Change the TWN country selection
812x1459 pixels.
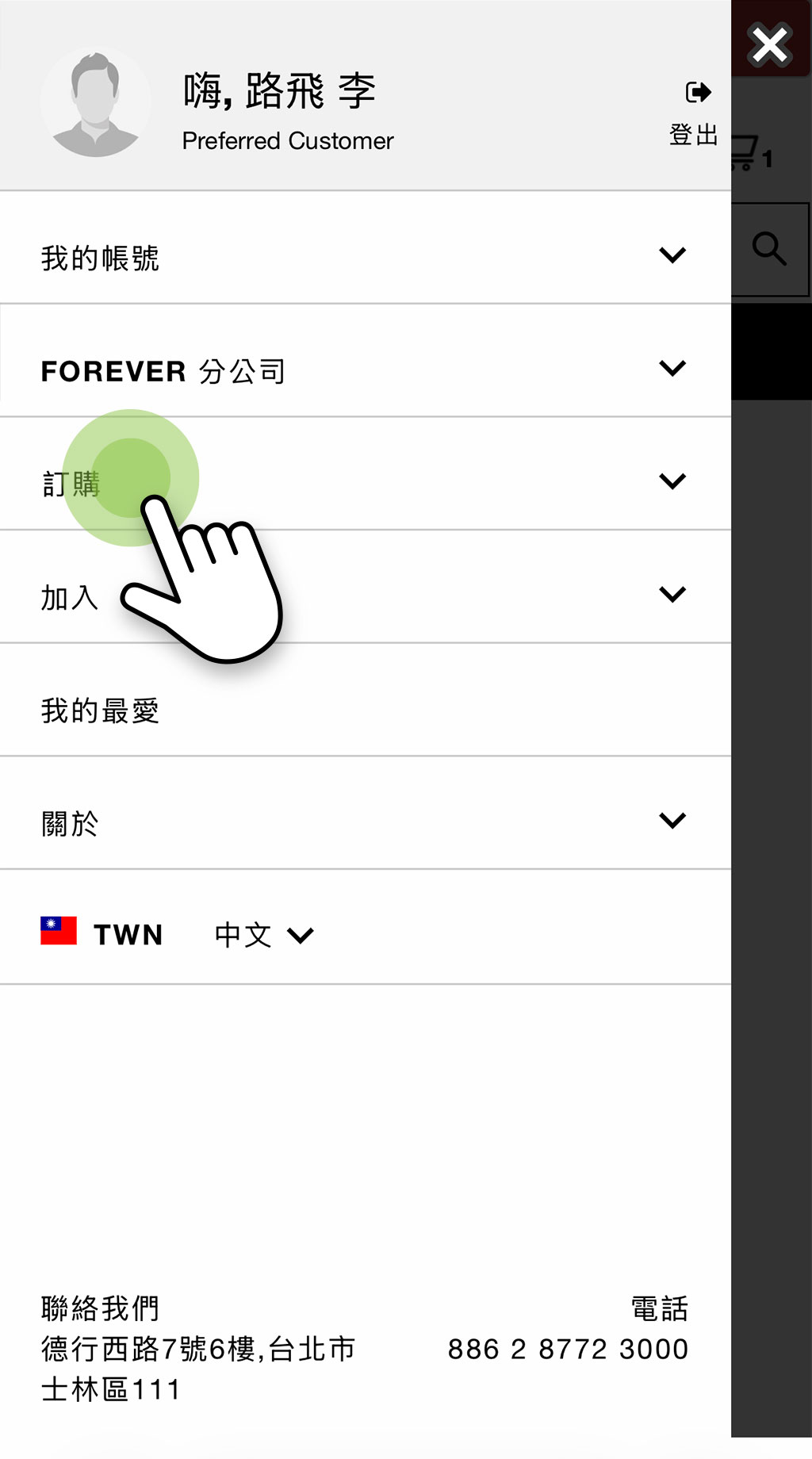103,933
